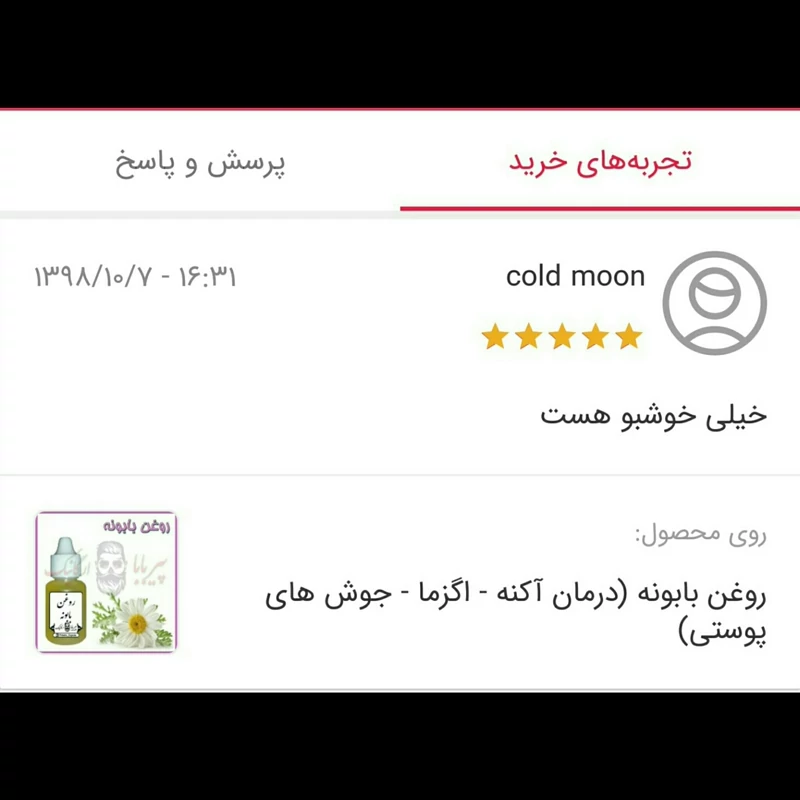Open the روغن بابونه product image
Screen dimensions: 800x800
106,582
